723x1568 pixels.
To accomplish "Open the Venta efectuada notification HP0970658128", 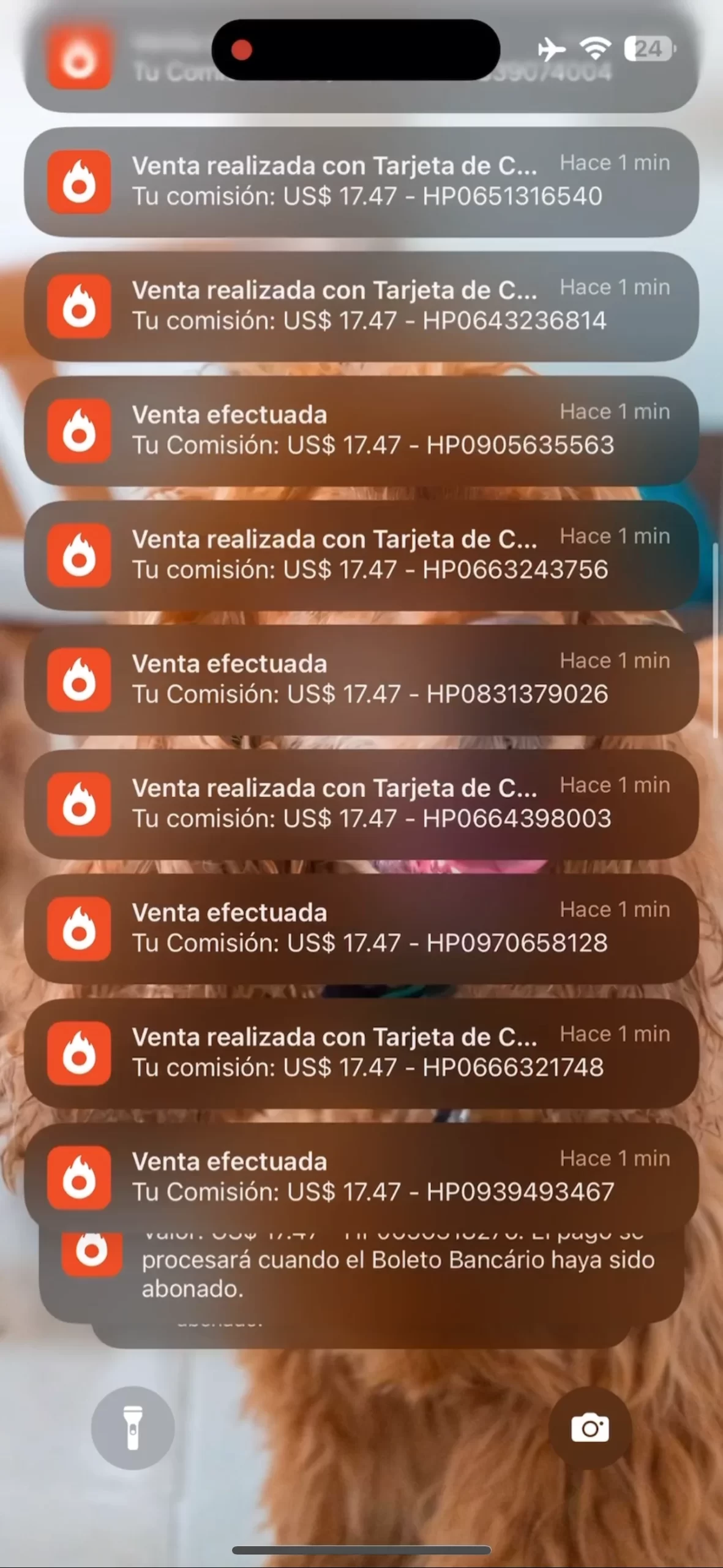I will coord(361,928).
